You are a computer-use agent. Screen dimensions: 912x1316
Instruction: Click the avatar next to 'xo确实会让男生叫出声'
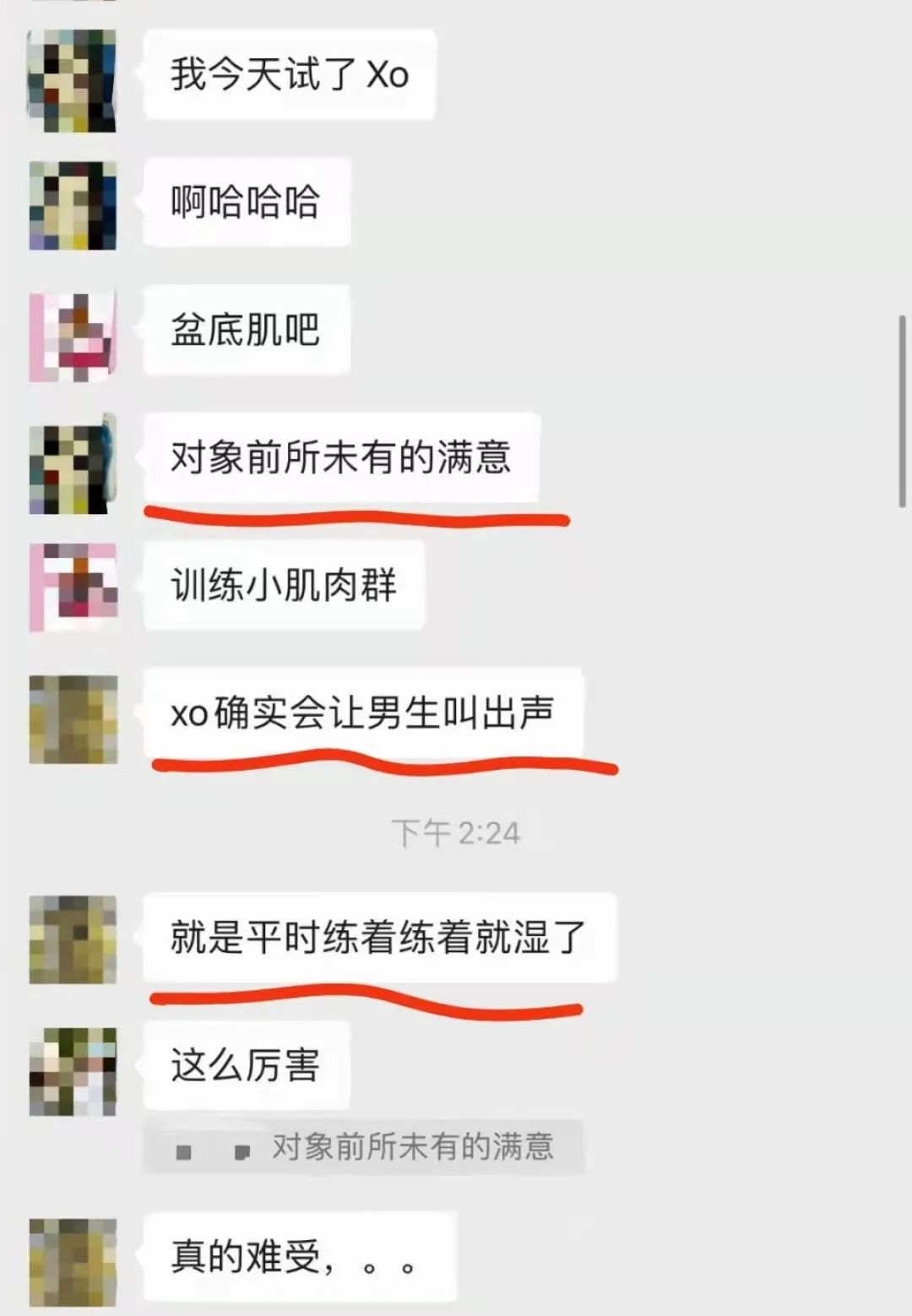point(72,720)
